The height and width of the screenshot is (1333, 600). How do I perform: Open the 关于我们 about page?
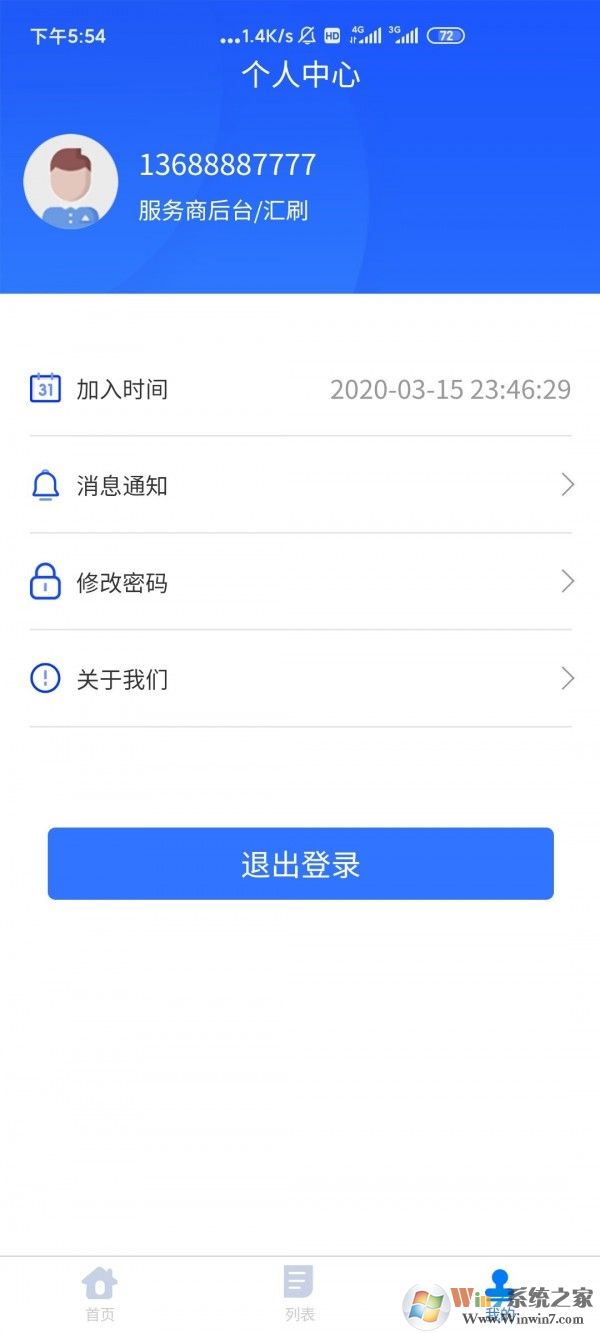pos(300,680)
